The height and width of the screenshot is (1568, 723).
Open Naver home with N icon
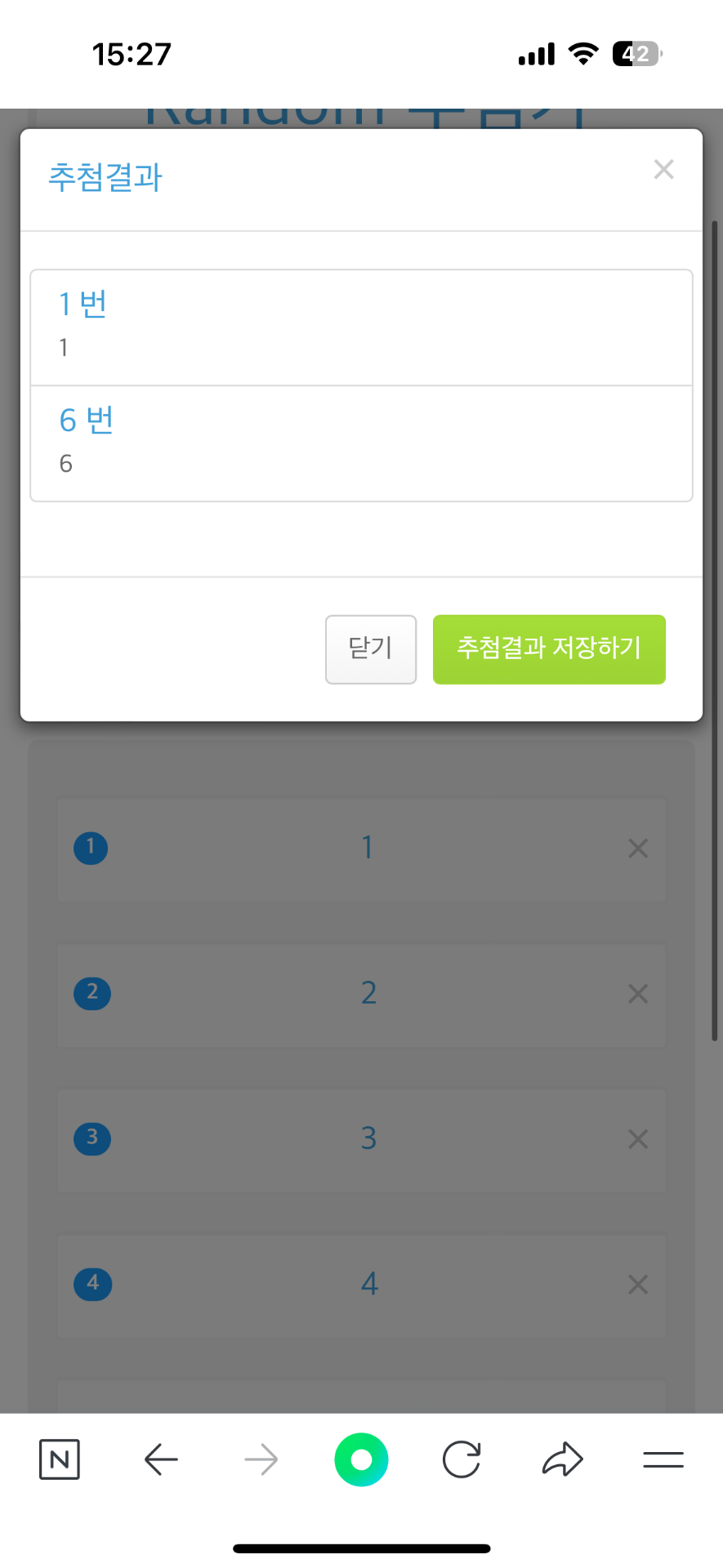point(60,1459)
